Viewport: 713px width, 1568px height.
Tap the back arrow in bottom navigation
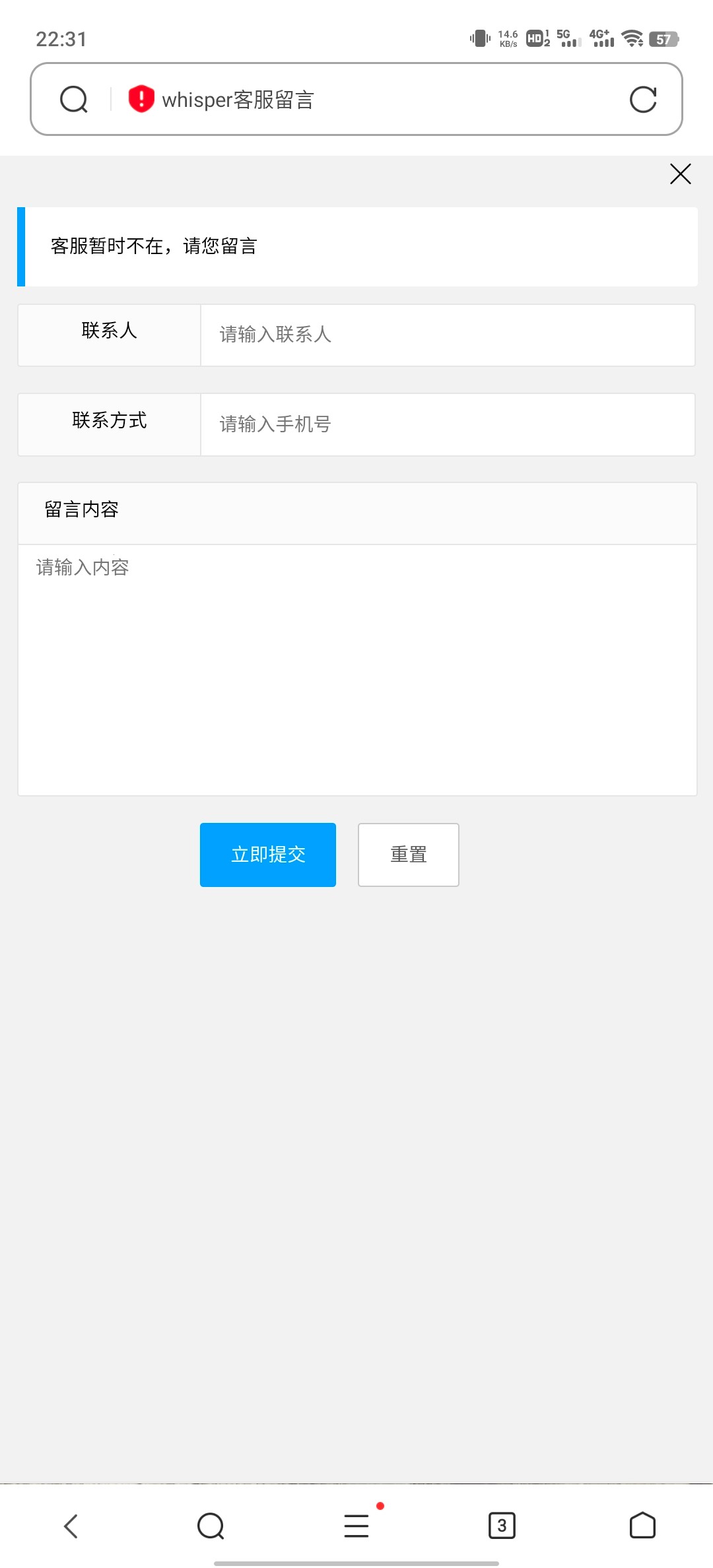tap(71, 1525)
